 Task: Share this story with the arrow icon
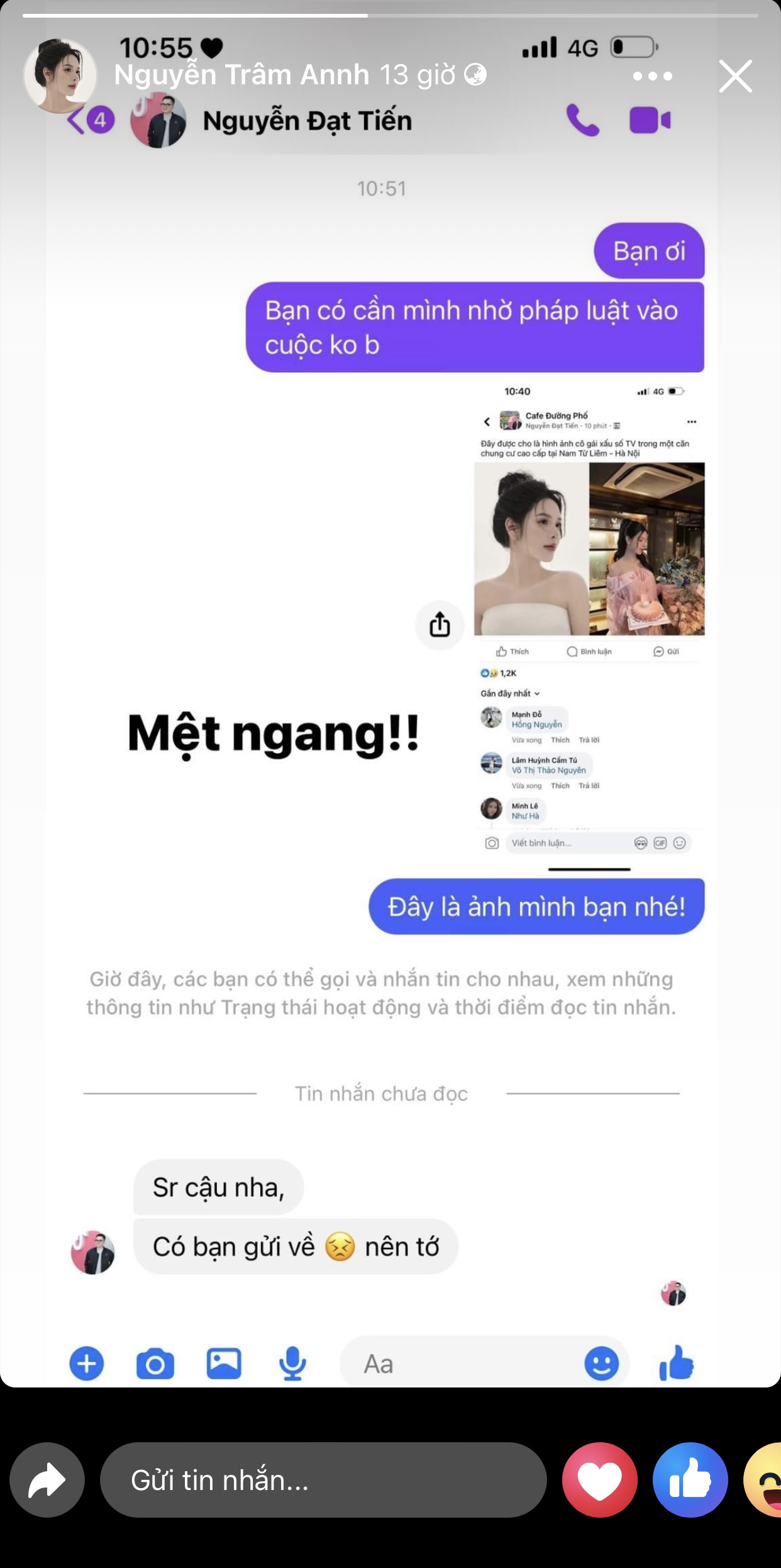click(x=47, y=1480)
